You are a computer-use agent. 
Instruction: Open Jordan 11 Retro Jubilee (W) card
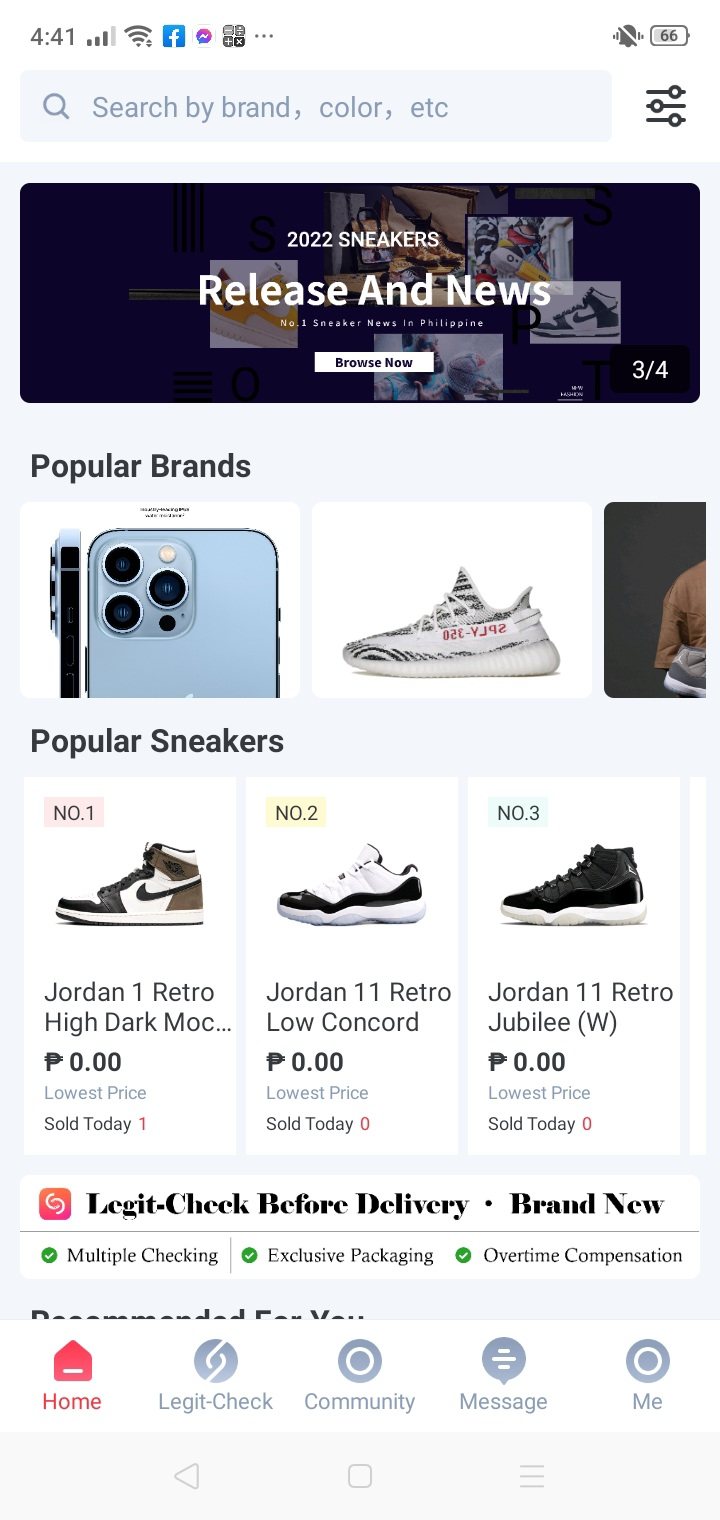pyautogui.click(x=574, y=965)
